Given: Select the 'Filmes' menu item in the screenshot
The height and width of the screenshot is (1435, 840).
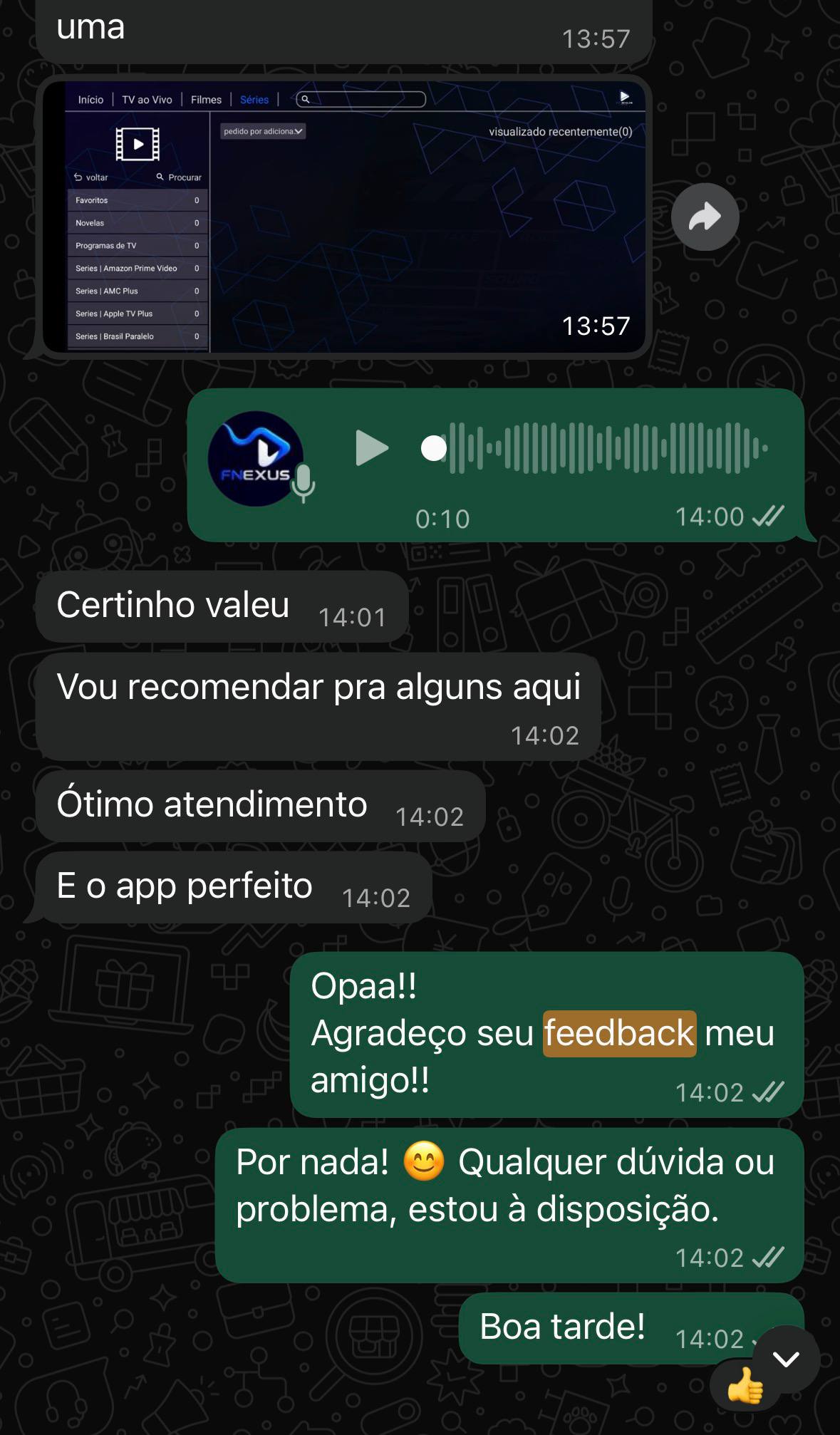Looking at the screenshot, I should tap(206, 100).
